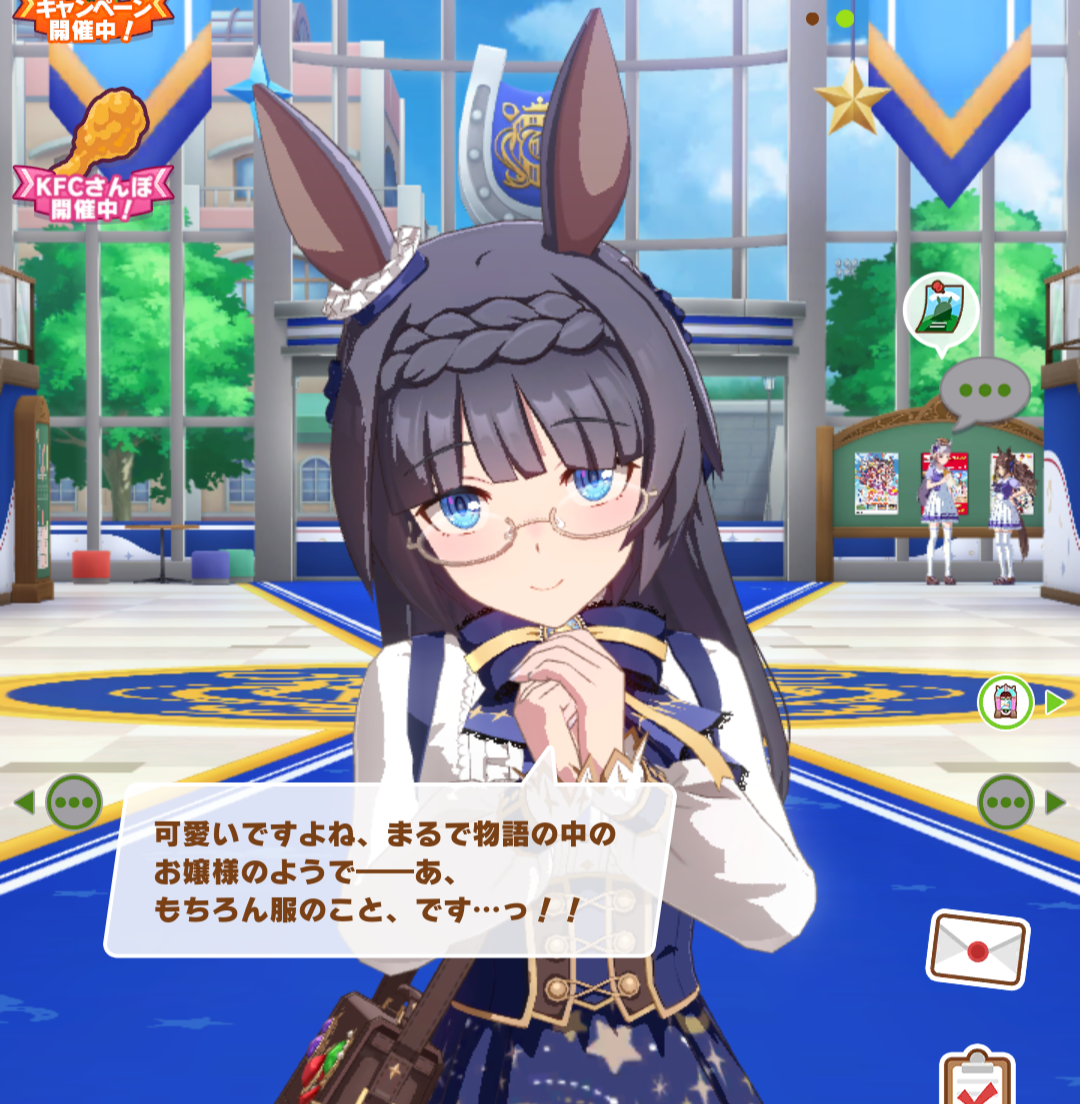Tap the character portrait button with the right arrow
Screen dimensions: 1080x1104
coord(1006,702)
